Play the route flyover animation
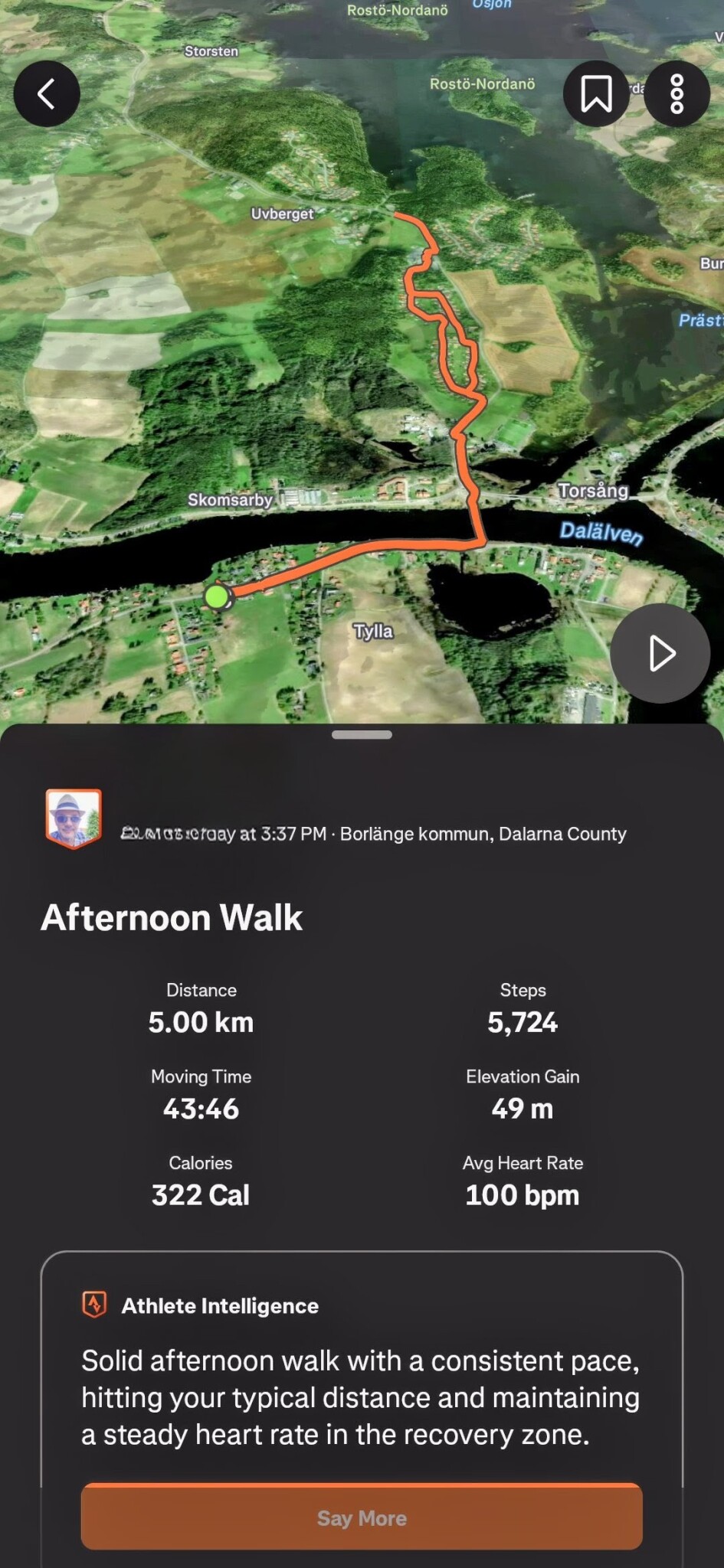The image size is (724, 1568). pos(660,653)
